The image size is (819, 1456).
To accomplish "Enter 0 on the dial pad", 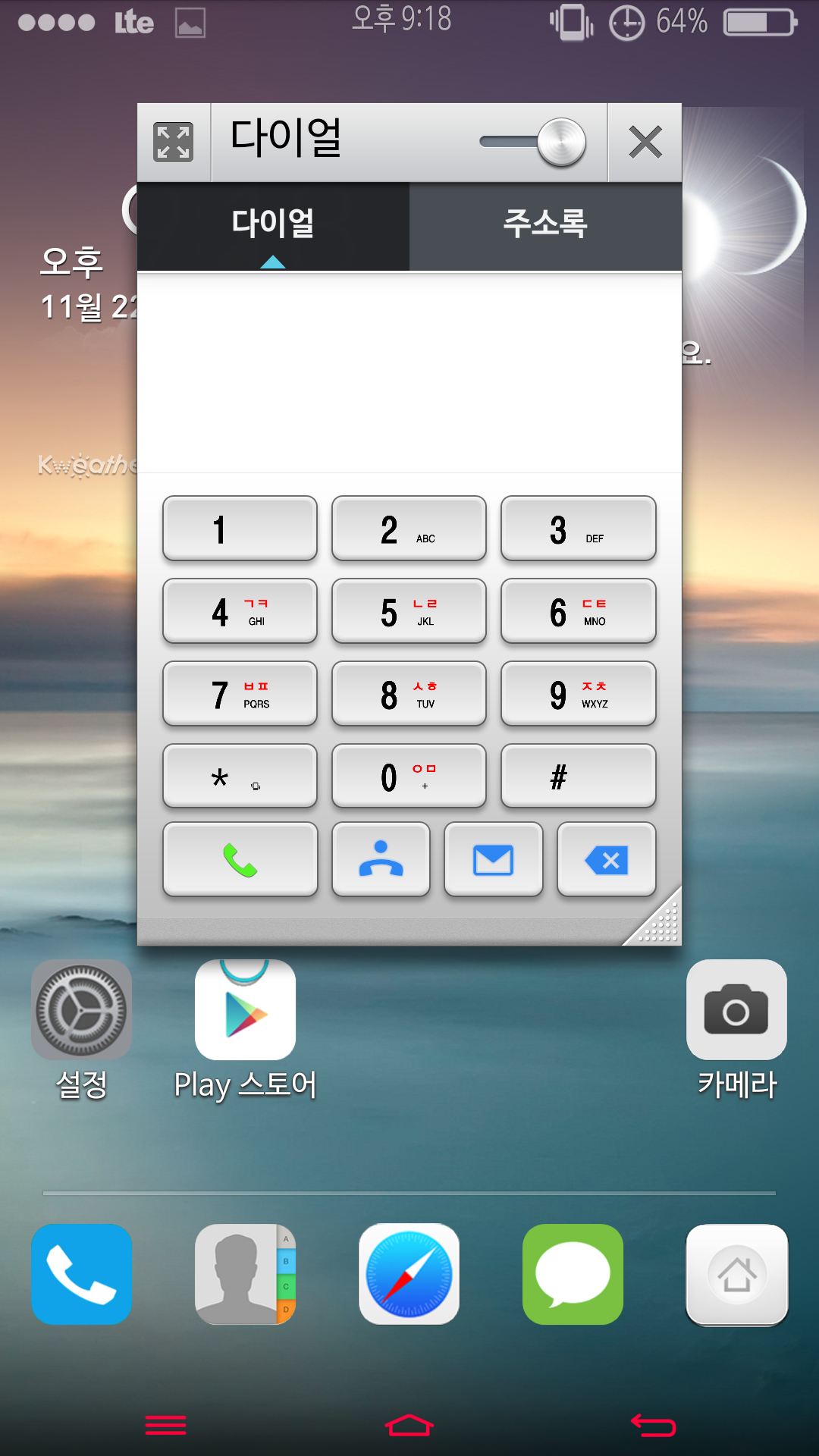I will pyautogui.click(x=409, y=777).
